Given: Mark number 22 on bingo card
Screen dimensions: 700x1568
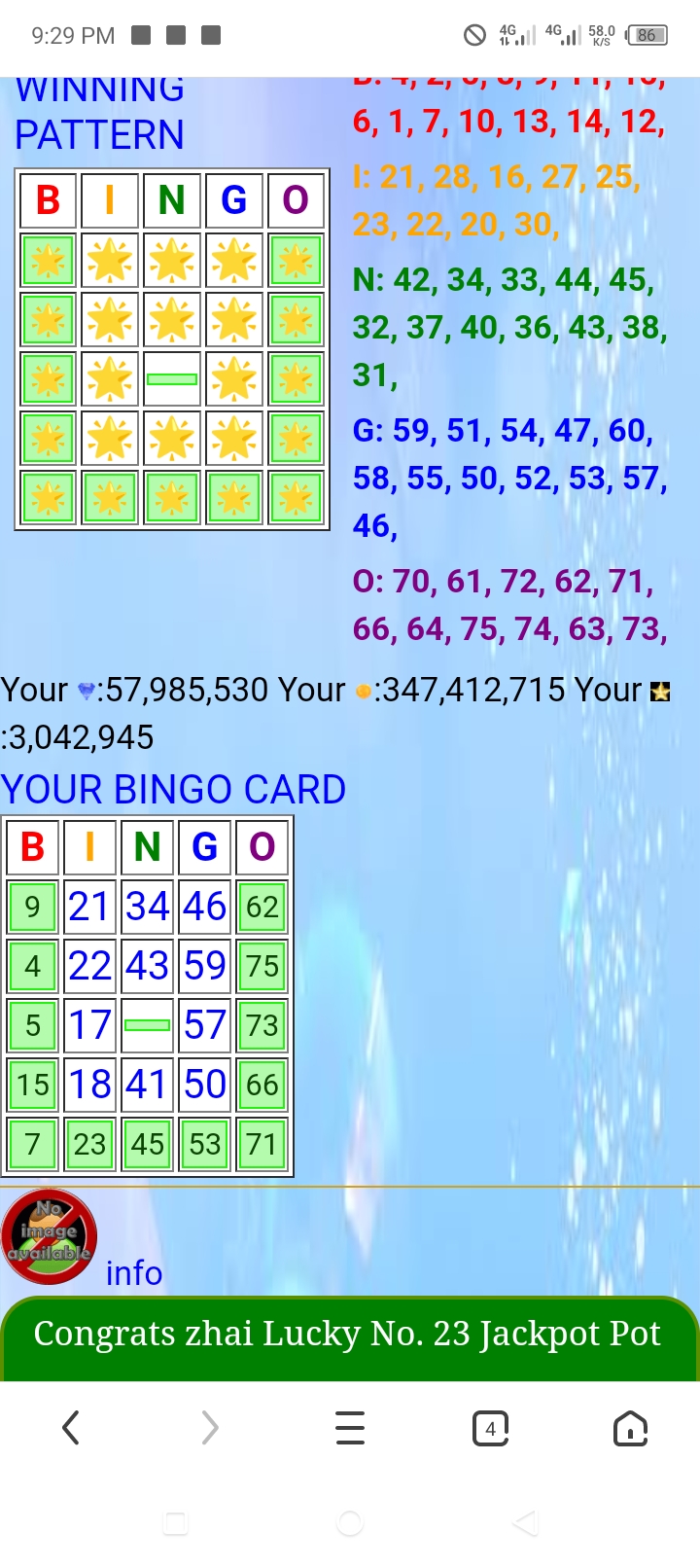Looking at the screenshot, I should click(x=89, y=966).
